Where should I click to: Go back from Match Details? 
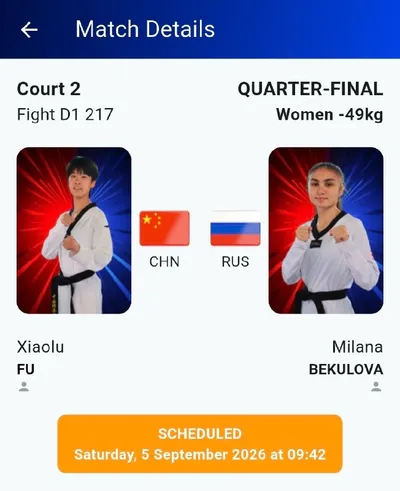29,30
